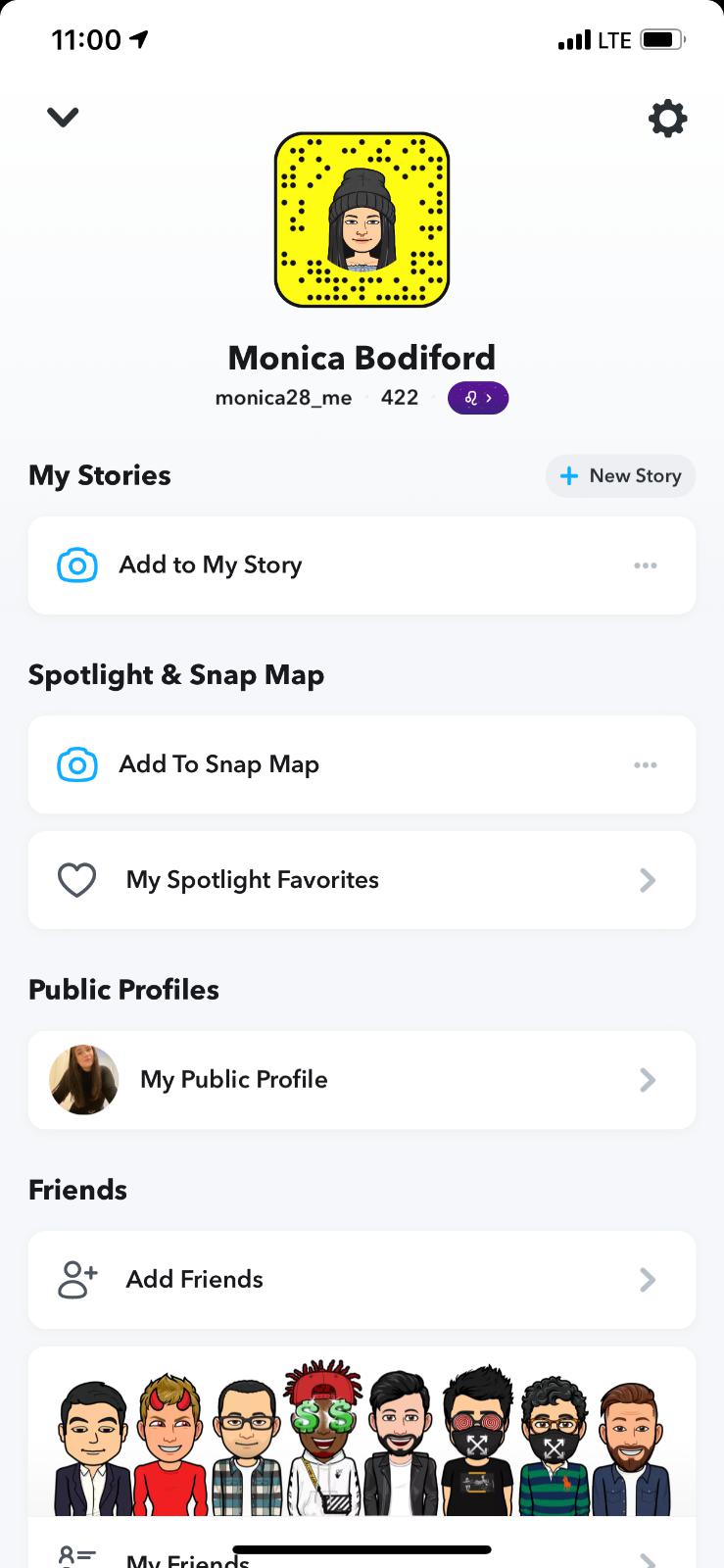Open options for Add To Snap Map
The width and height of the screenshot is (724, 1568).
pos(646,764)
